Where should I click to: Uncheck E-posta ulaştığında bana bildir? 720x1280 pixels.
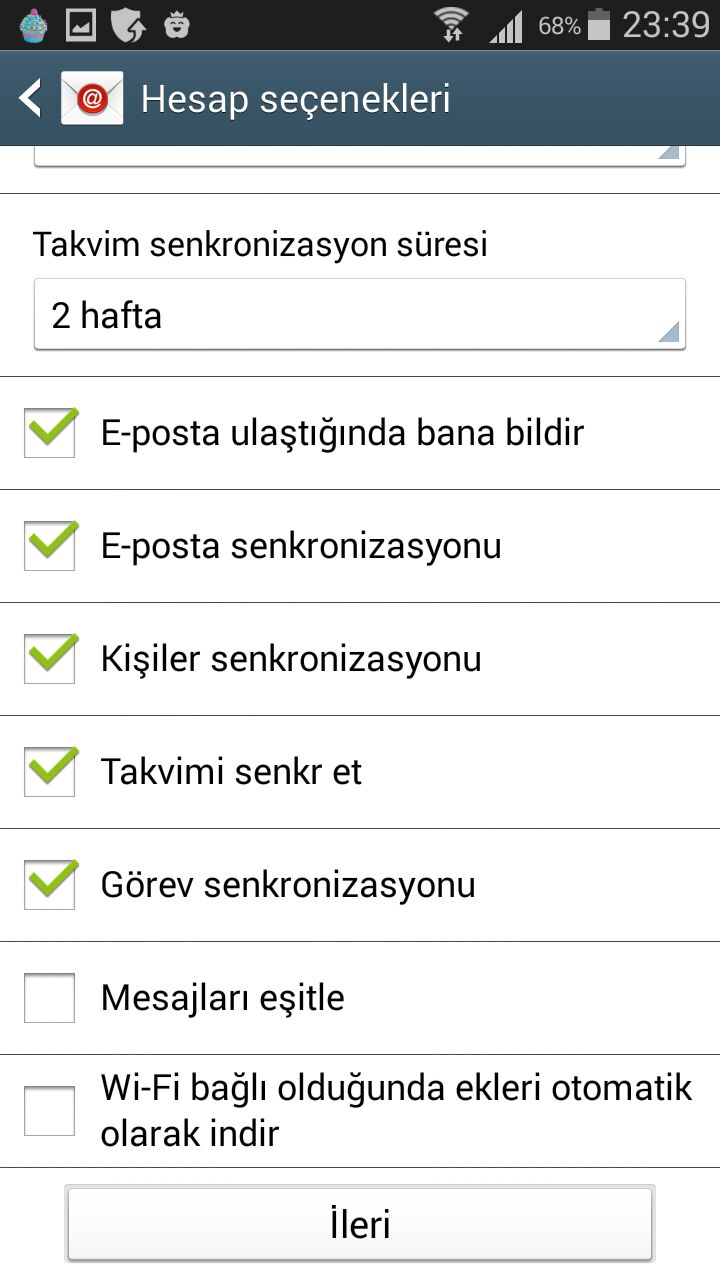click(50, 433)
